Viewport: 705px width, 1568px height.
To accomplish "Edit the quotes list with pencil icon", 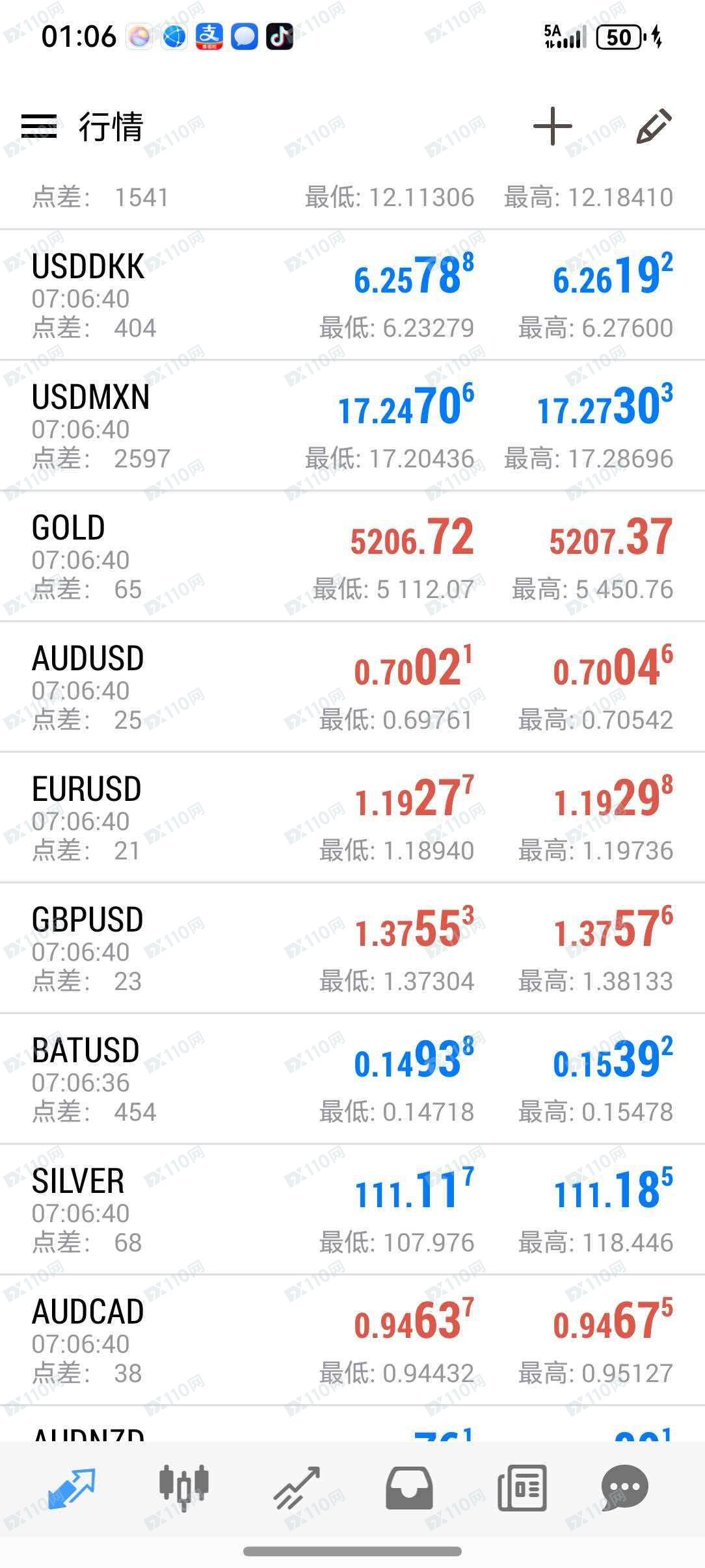I will 654,126.
